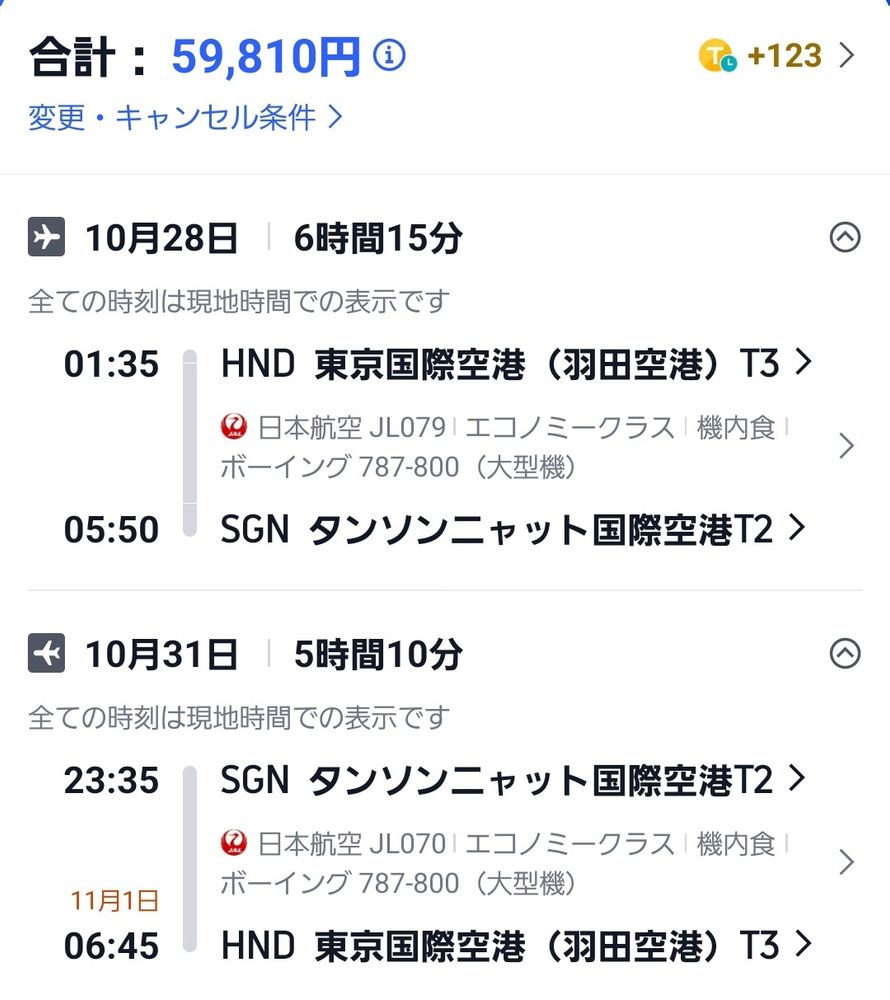Viewport: 890px width, 1000px height.
Task: Open 変更・キャンセル条件 link
Action: pyautogui.click(x=186, y=118)
